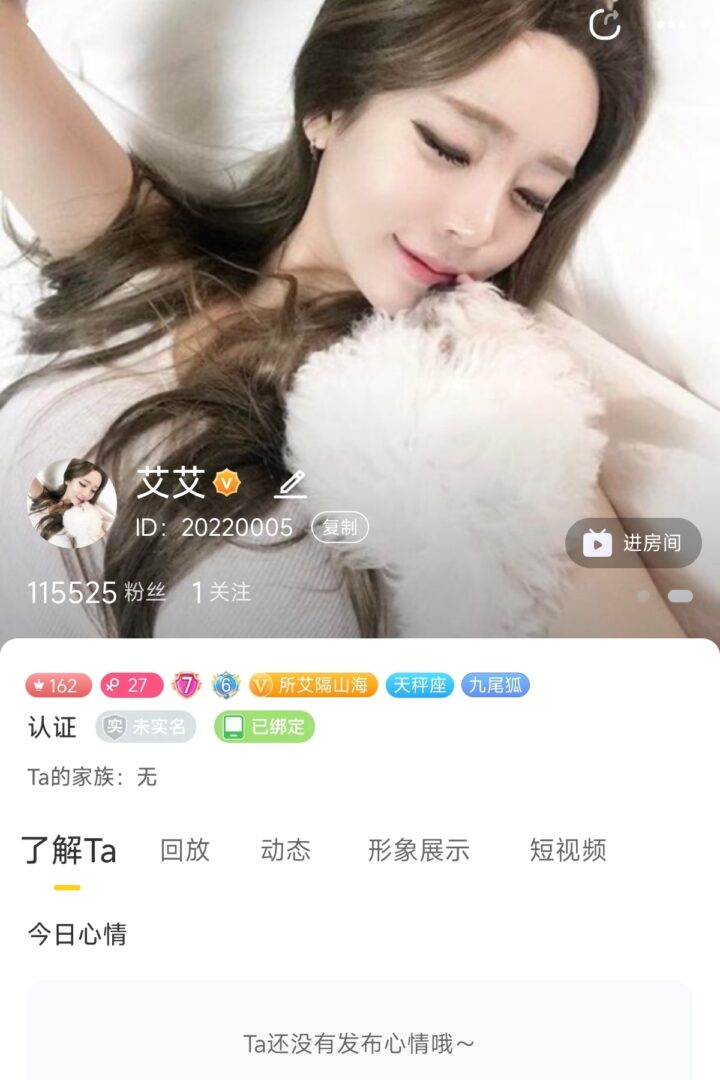Enter the room via 进房间
720x1080 pixels.
[634, 543]
